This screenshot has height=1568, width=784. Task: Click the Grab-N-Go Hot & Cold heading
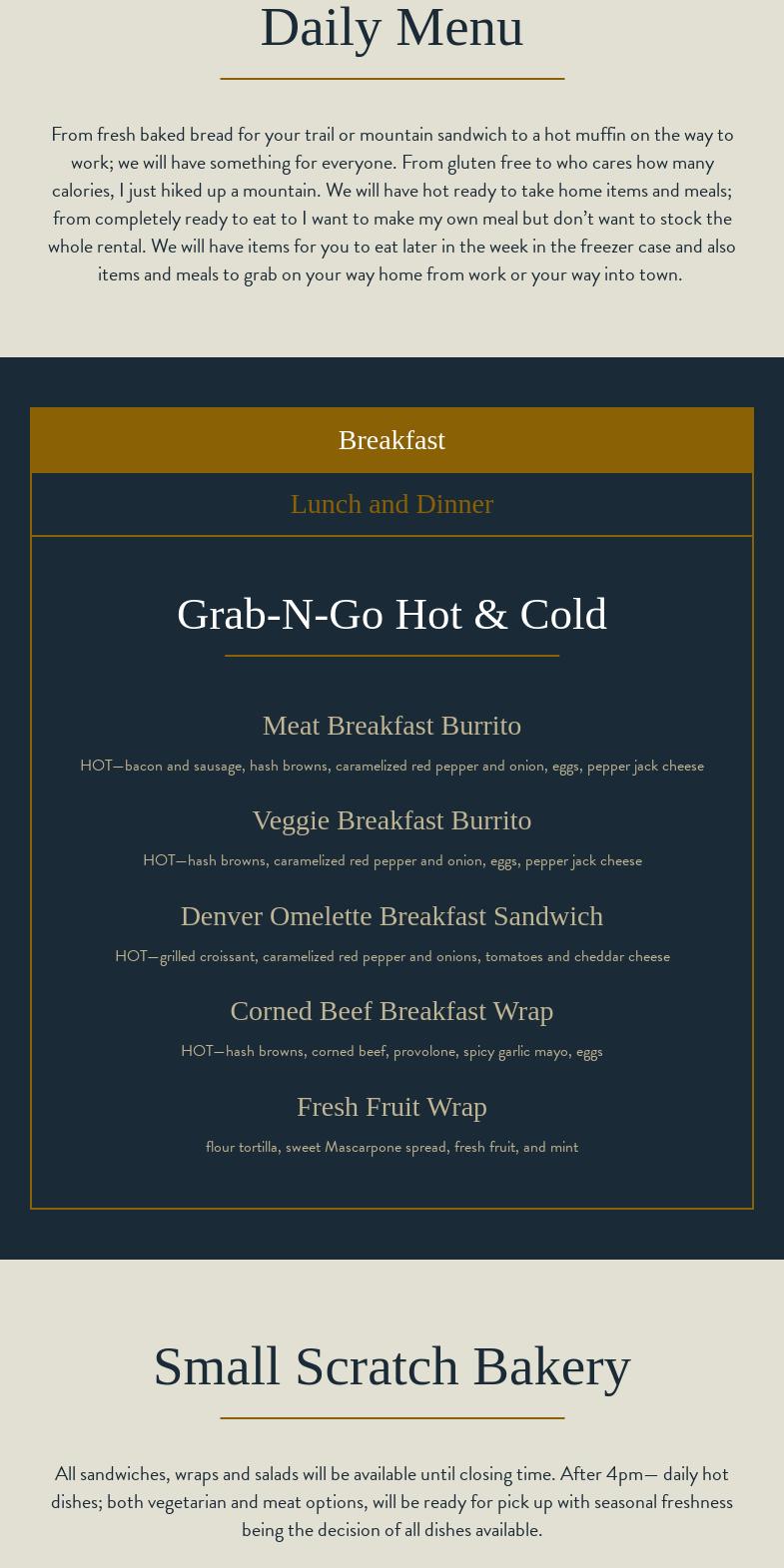pyautogui.click(x=392, y=614)
